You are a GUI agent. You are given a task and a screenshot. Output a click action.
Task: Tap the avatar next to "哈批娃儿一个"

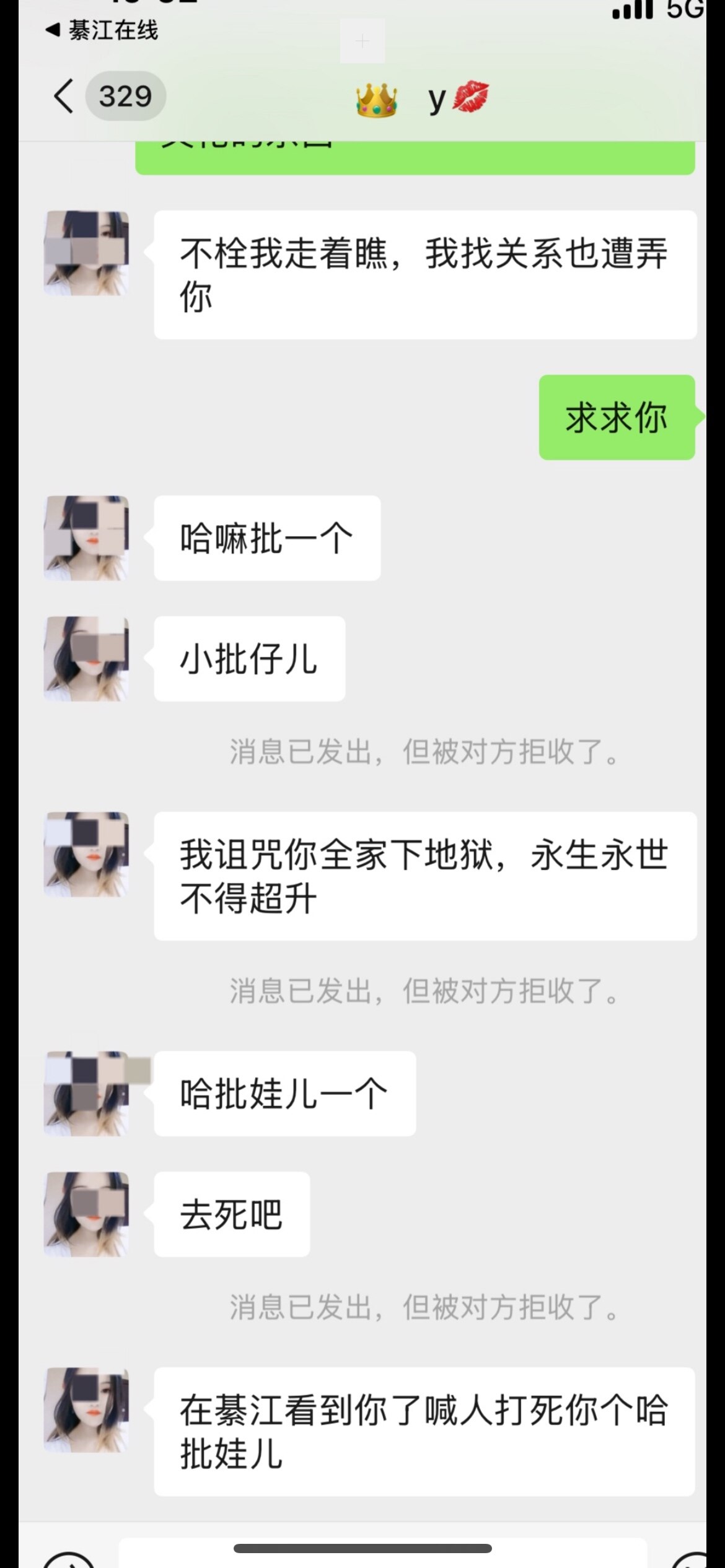click(x=86, y=1093)
